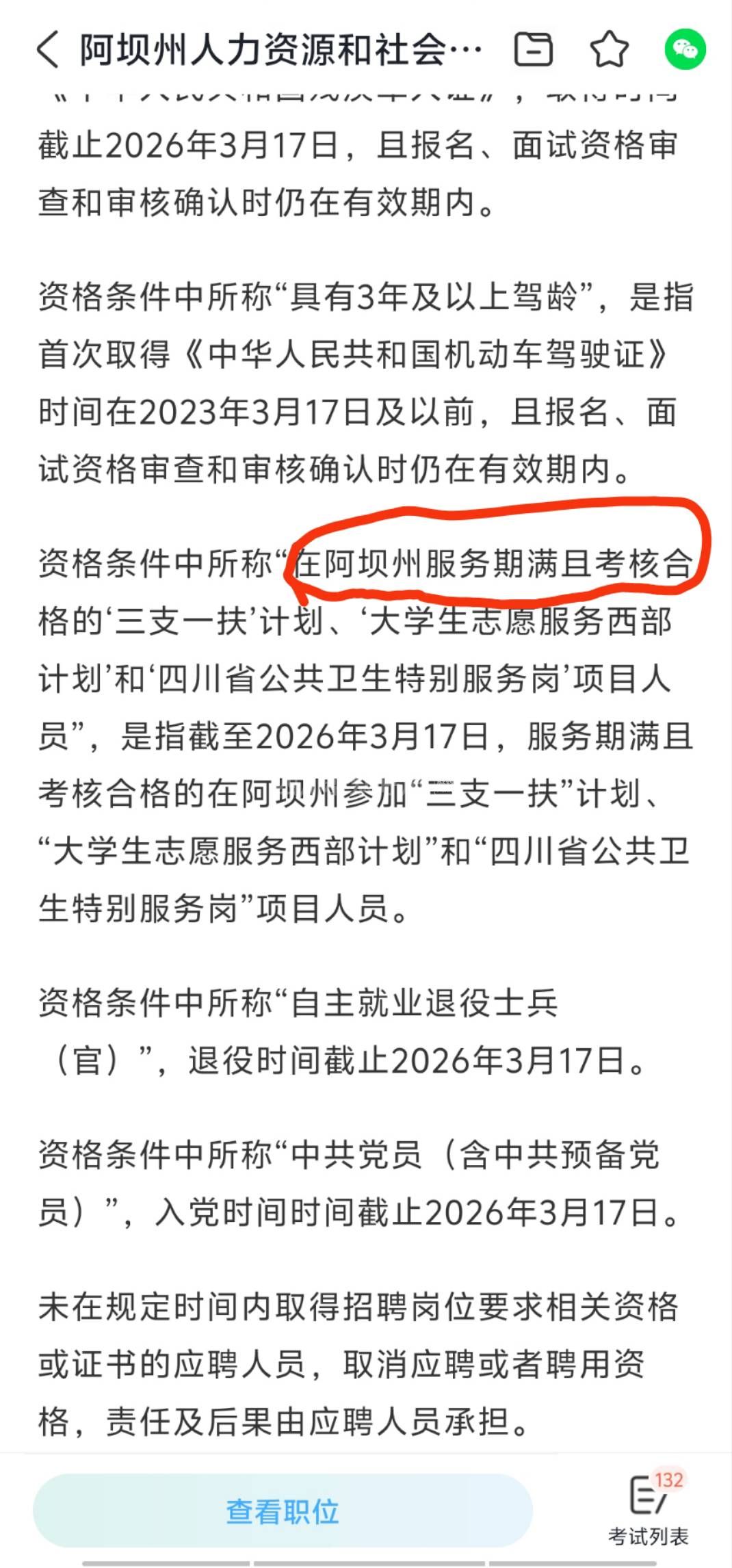Open the folder icon in the header
The width and height of the screenshot is (732, 1568).
533,50
